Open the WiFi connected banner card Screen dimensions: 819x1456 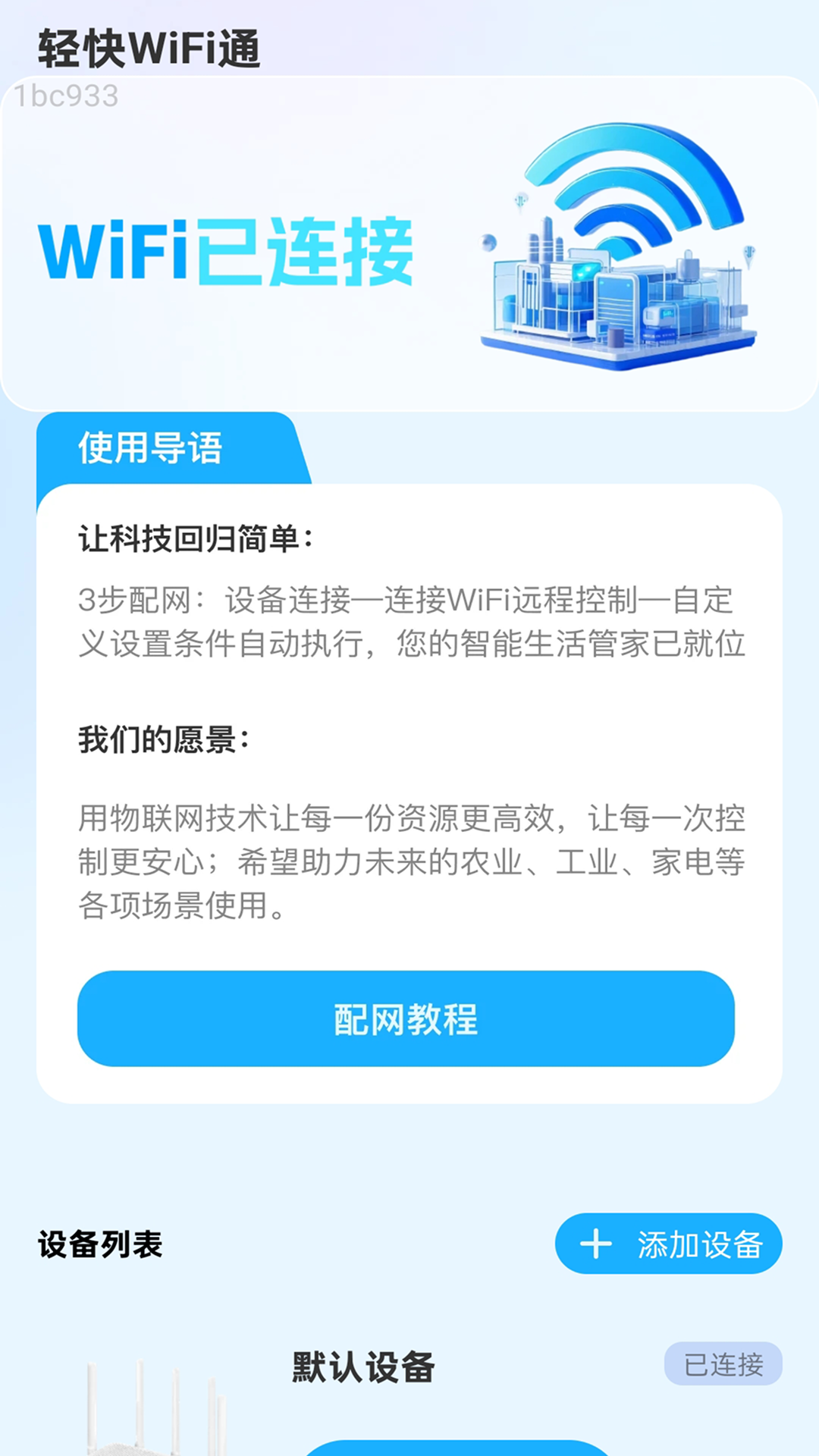click(409, 250)
